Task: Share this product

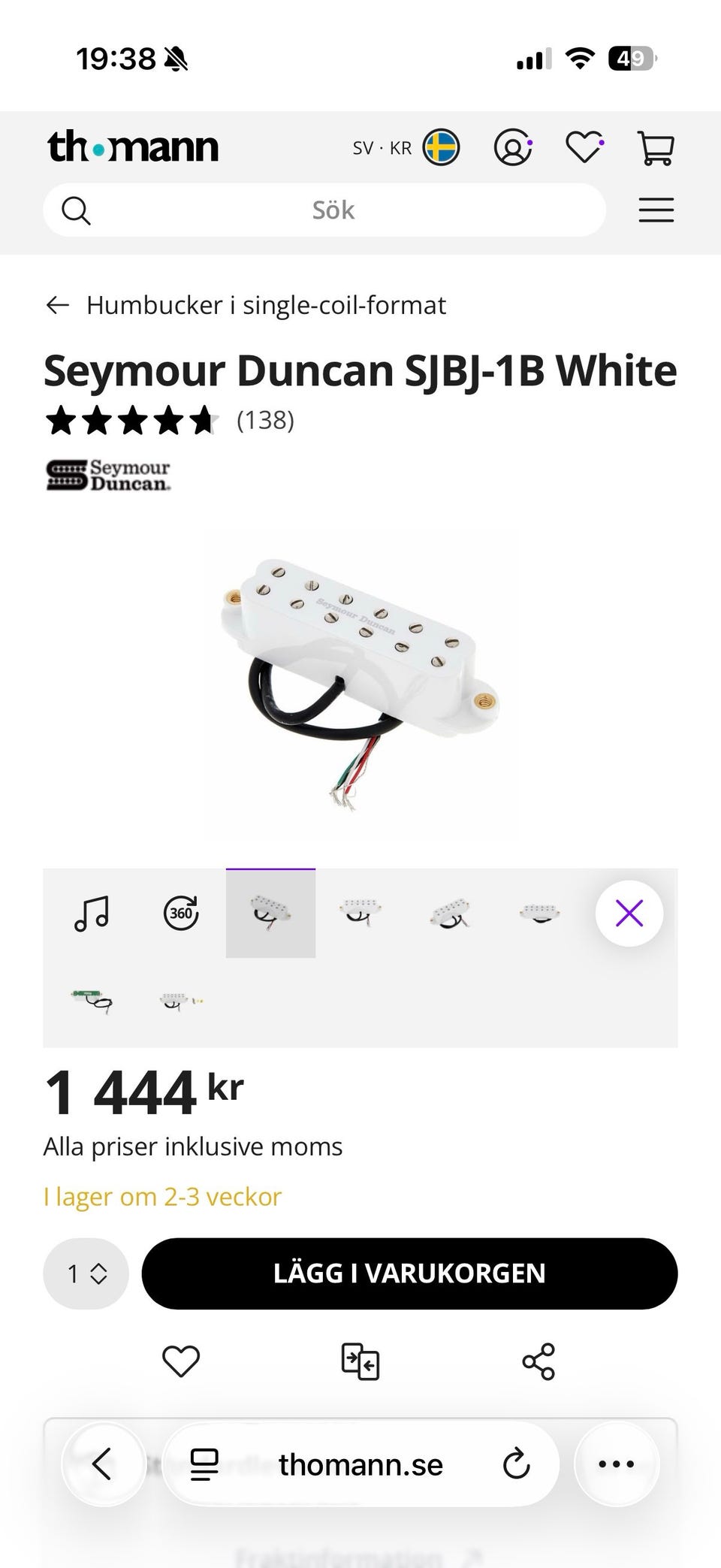Action: pos(538,1361)
